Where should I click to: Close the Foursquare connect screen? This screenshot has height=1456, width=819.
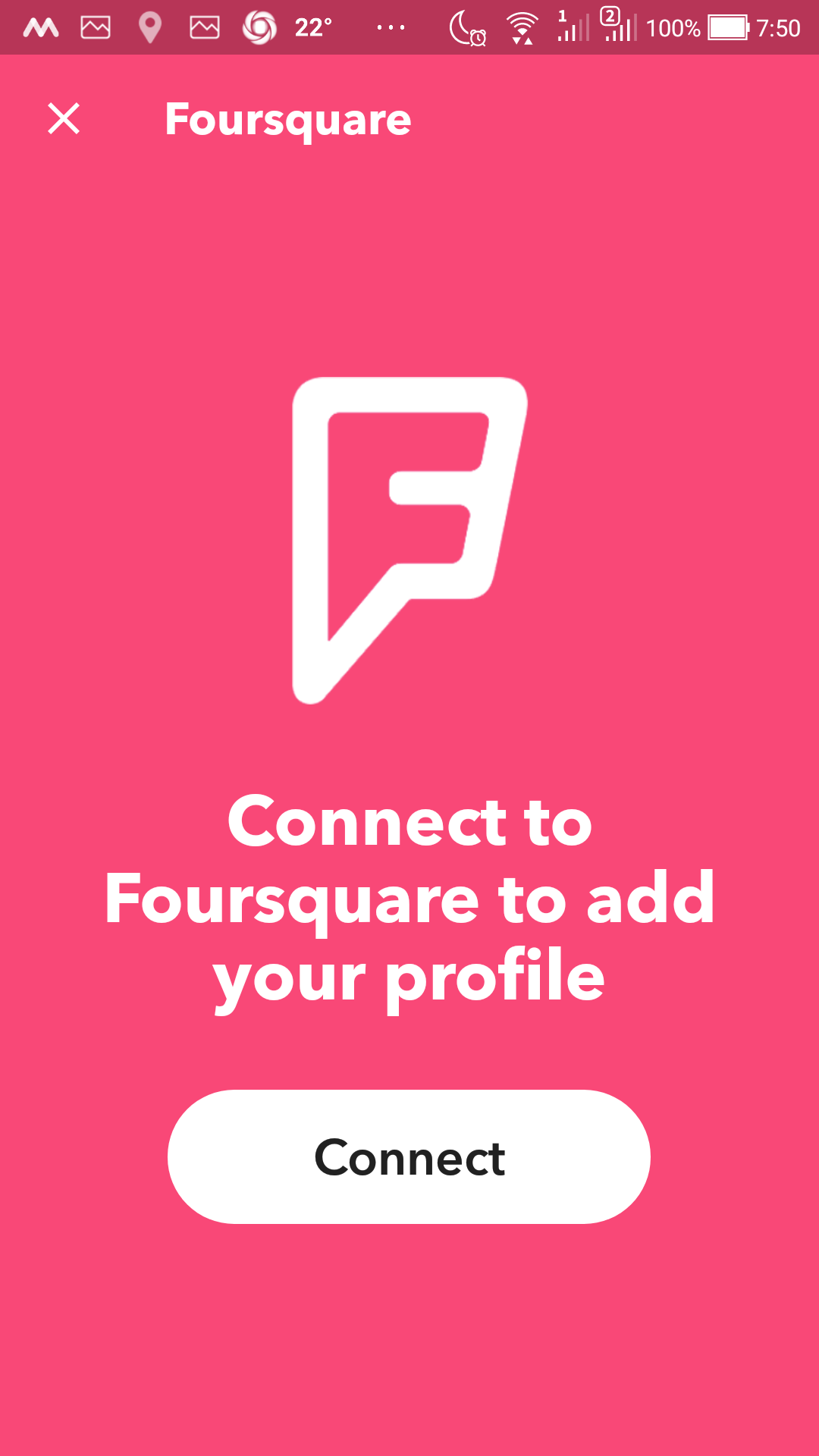pos(64,119)
